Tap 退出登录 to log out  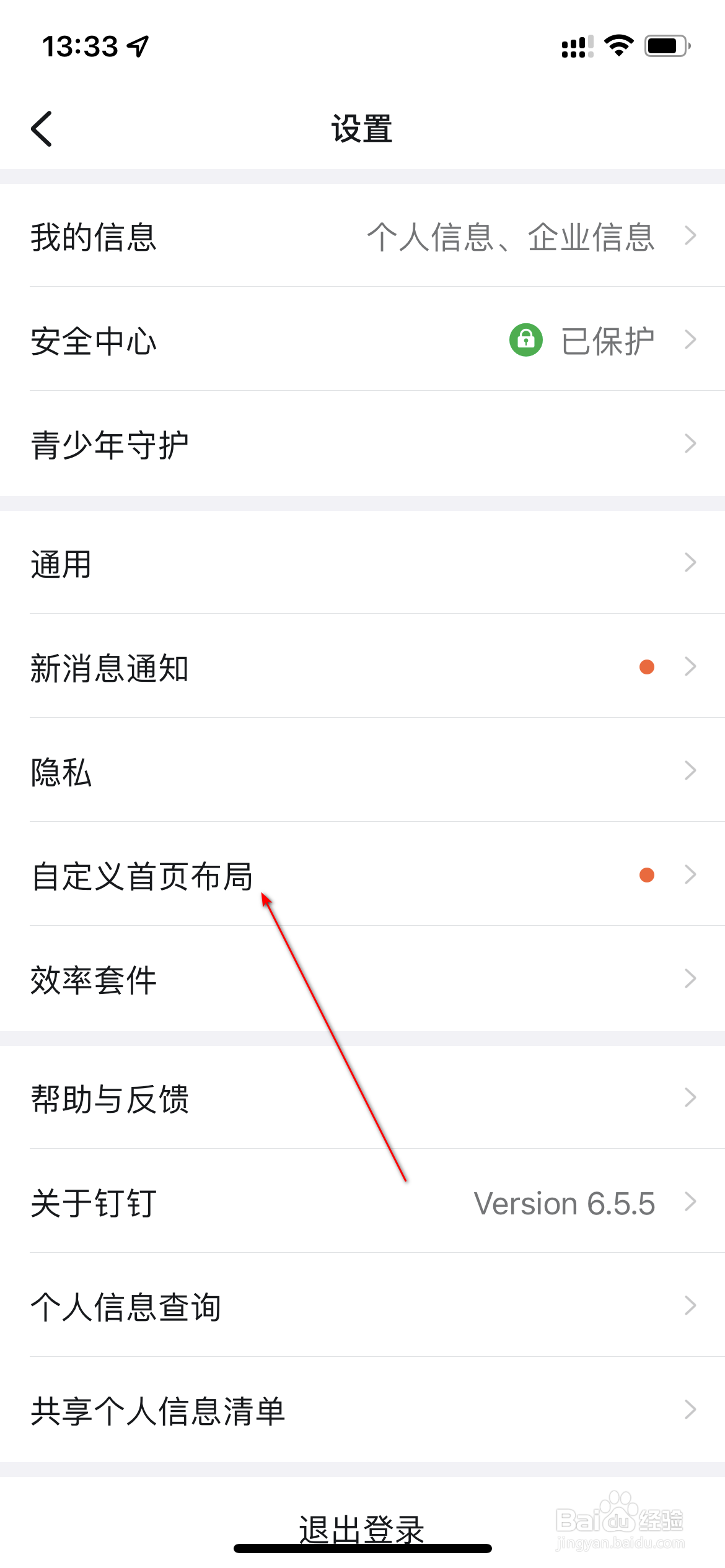(x=362, y=1528)
